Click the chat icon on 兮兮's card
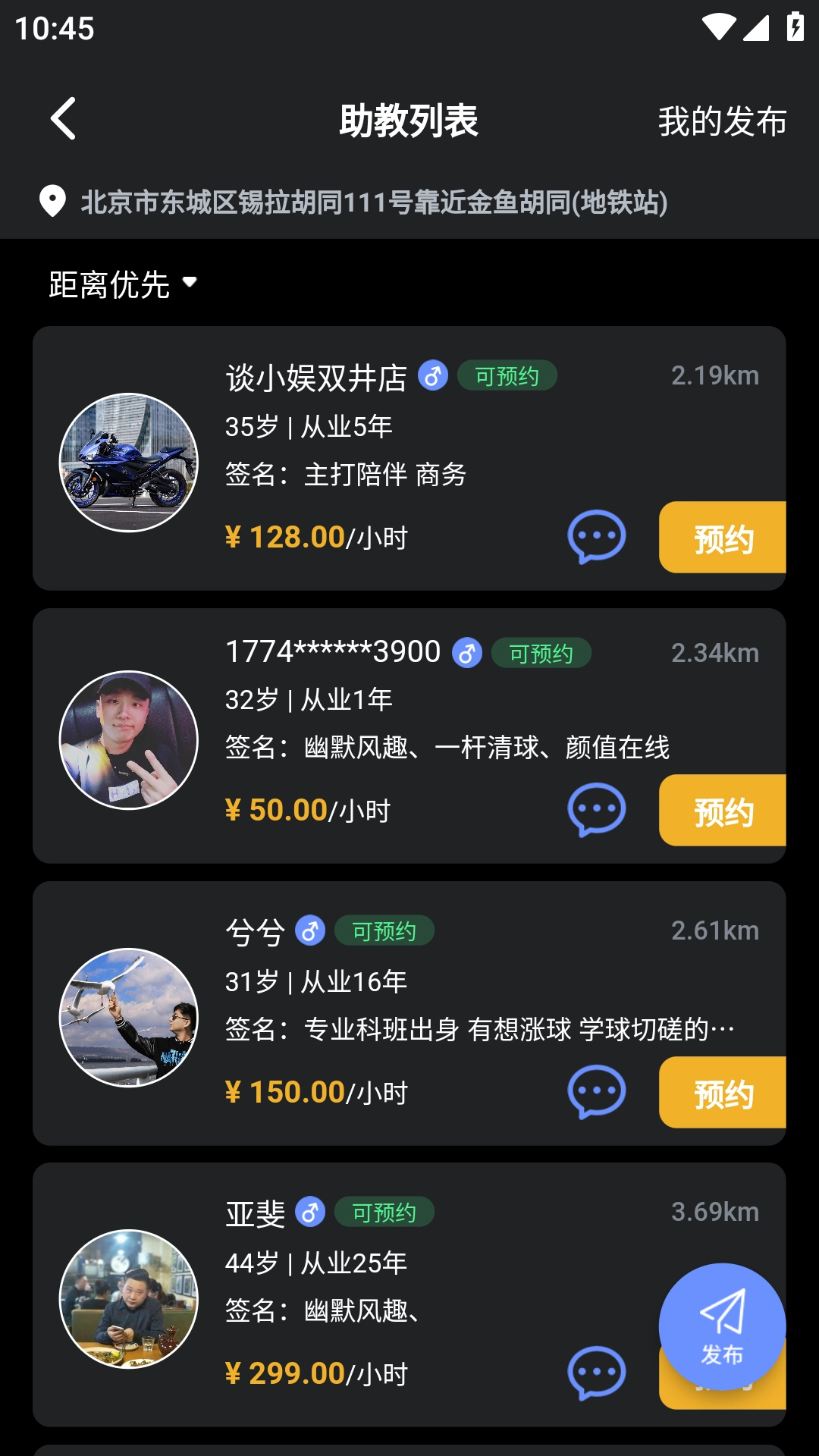The width and height of the screenshot is (819, 1456). (598, 1093)
